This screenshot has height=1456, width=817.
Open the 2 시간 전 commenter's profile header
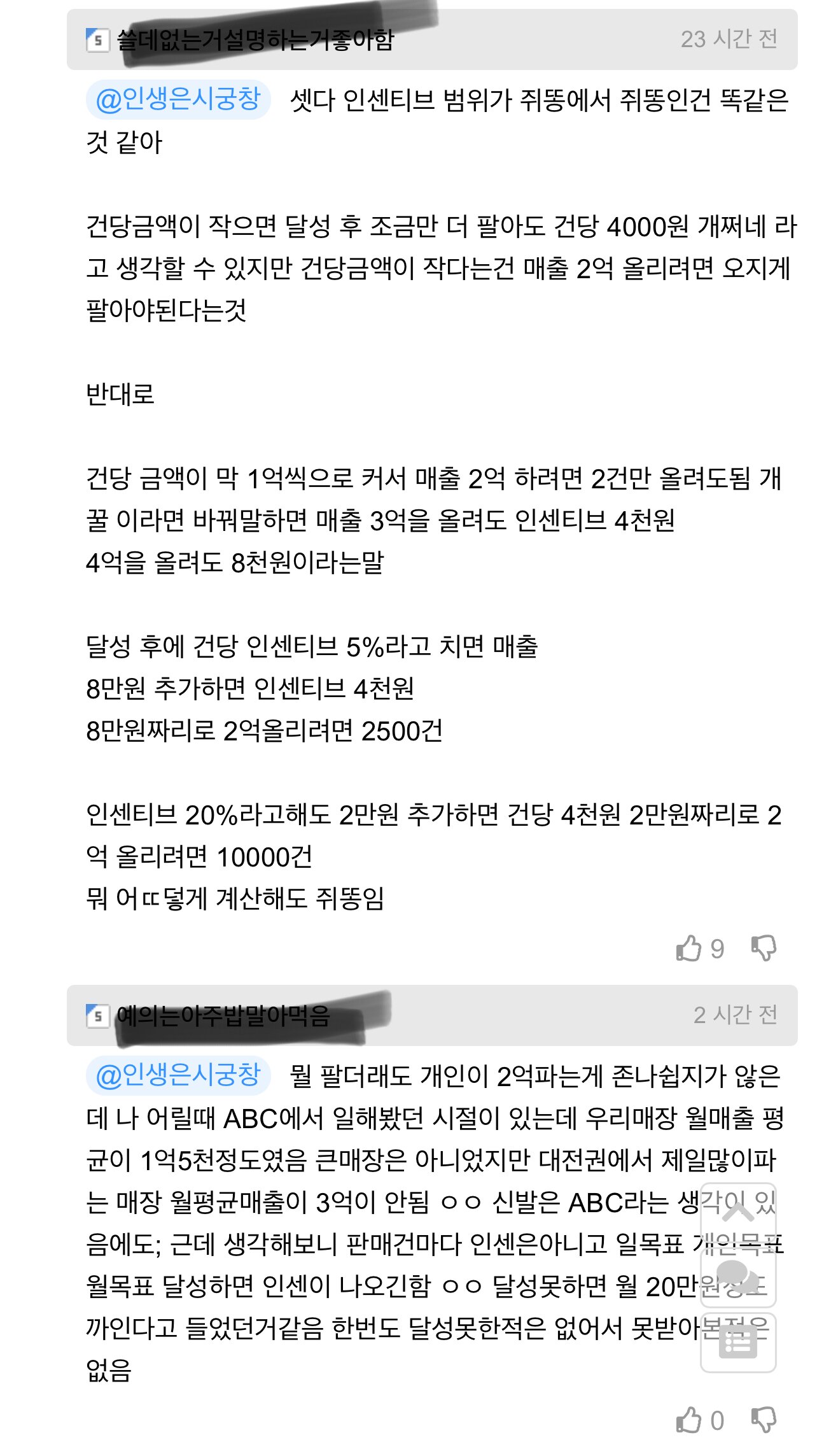coord(223,1015)
